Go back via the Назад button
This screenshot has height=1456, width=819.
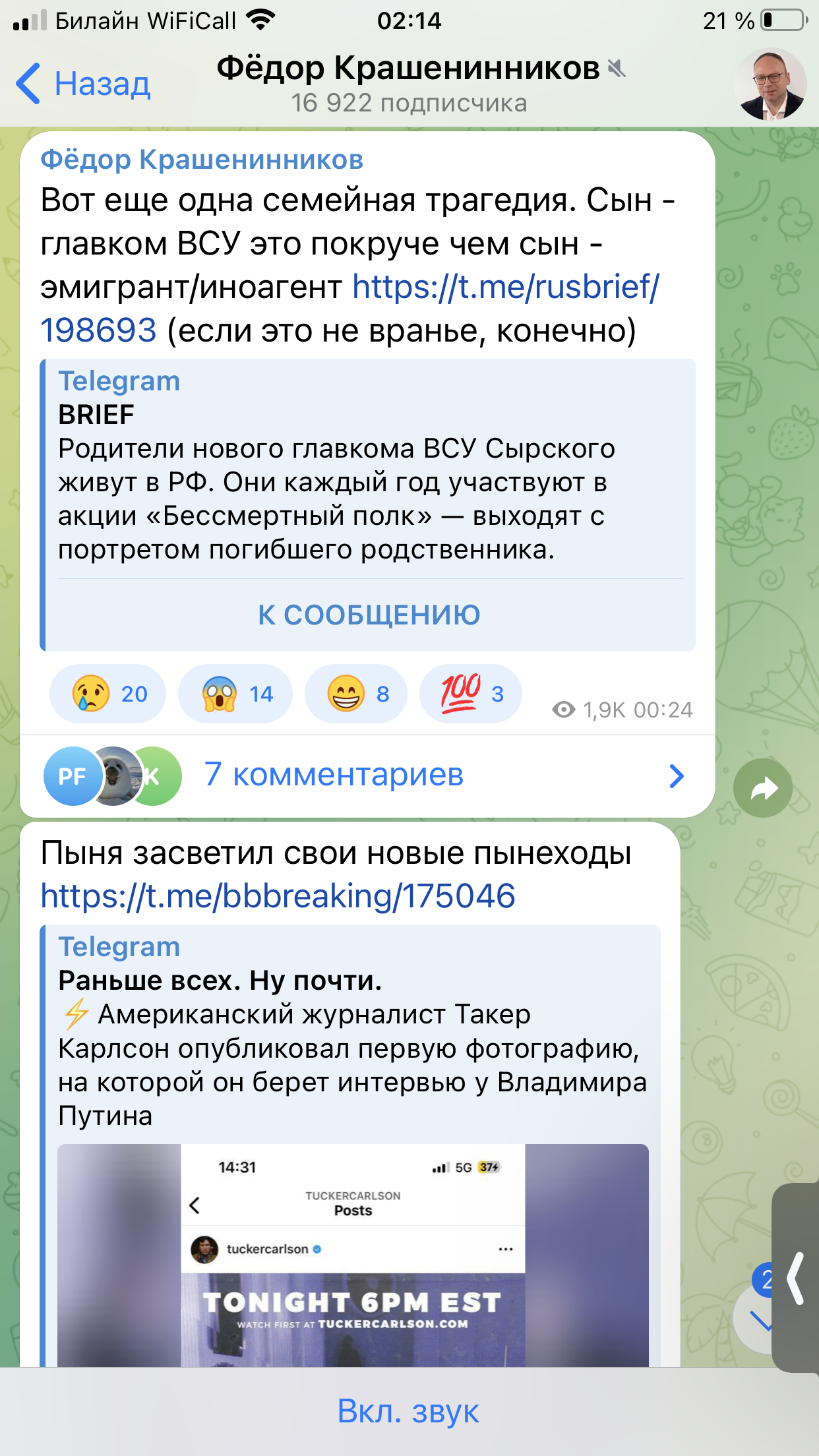pos(84,84)
